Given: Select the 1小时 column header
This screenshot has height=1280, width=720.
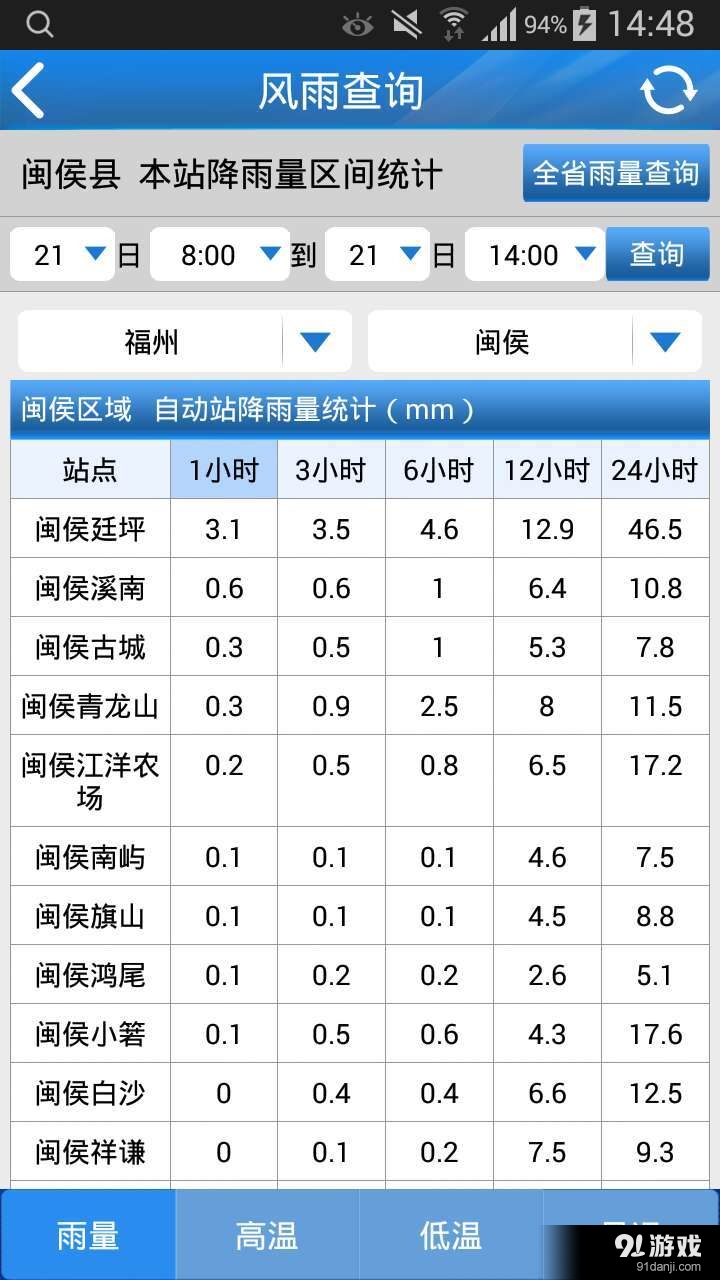Looking at the screenshot, I should 223,470.
